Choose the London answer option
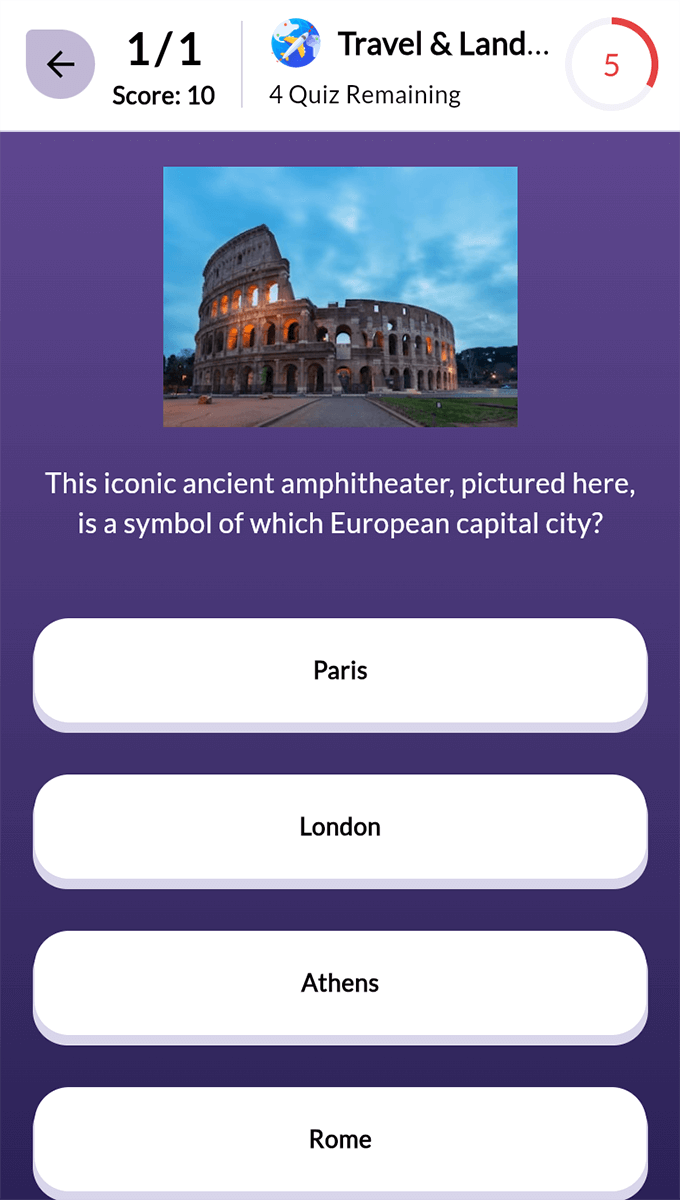The width and height of the screenshot is (680, 1200). tap(340, 827)
